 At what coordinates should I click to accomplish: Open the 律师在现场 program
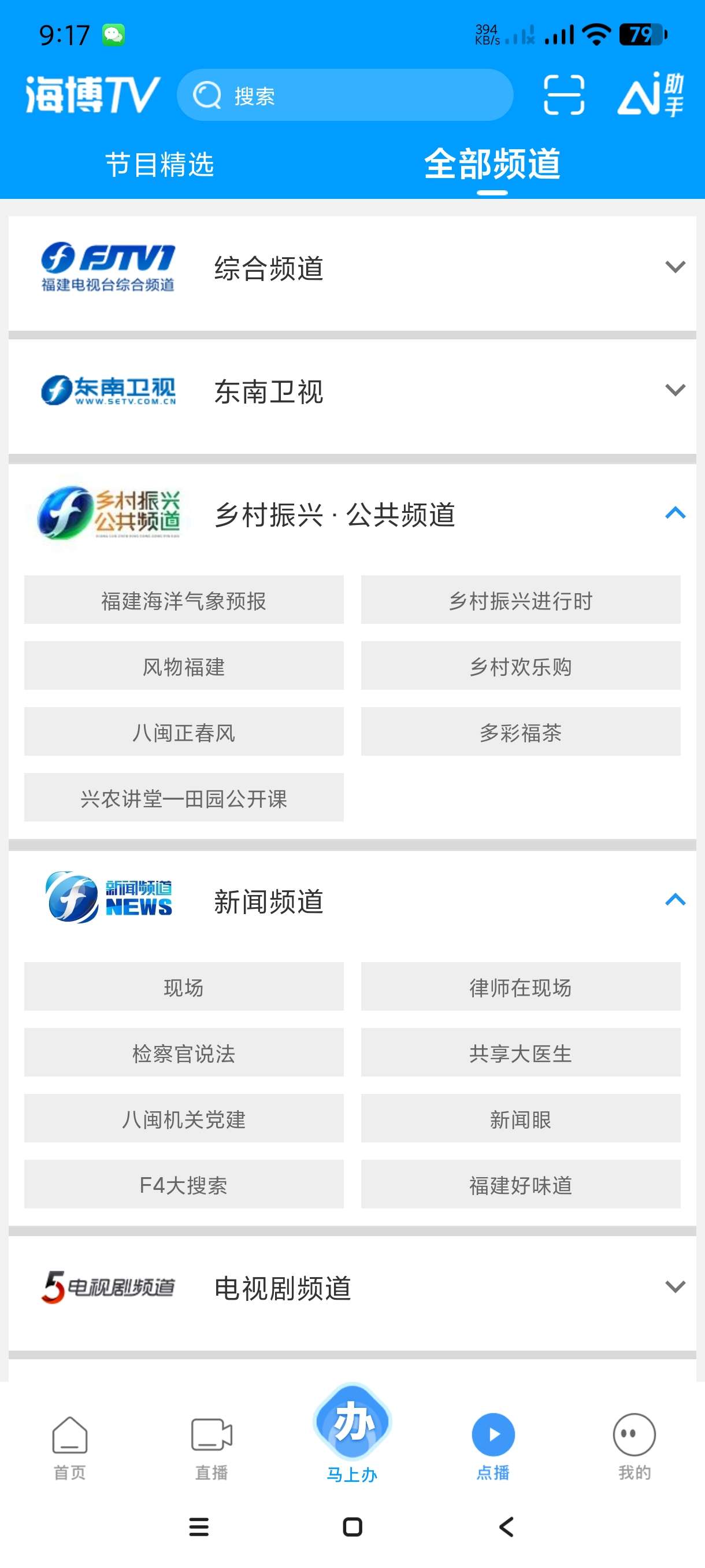[x=520, y=987]
